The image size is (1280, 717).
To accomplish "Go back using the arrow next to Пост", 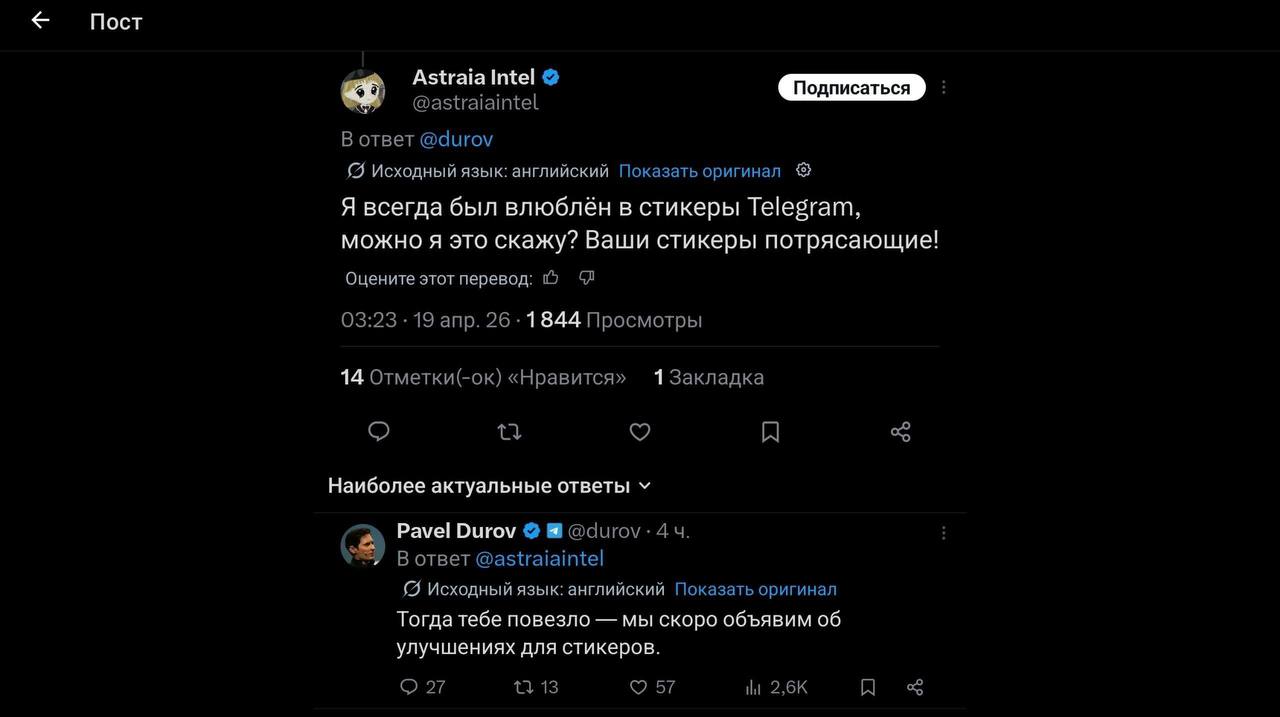I will [x=40, y=20].
